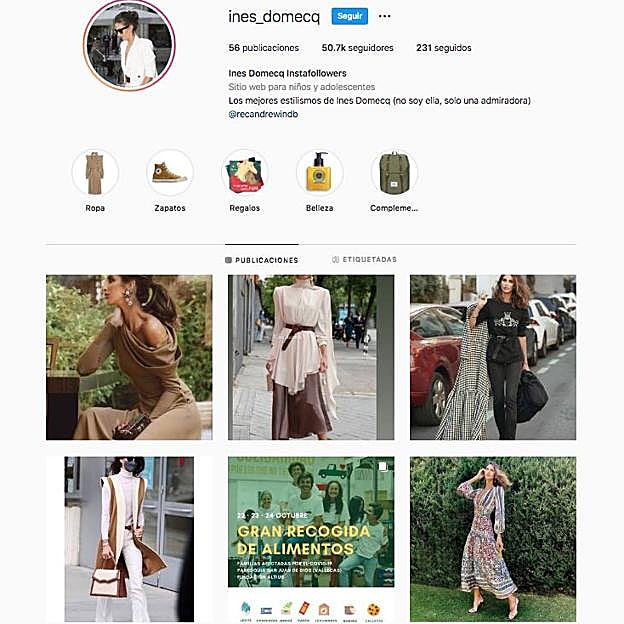624x624 pixels.
Task: Switch to the Etiquetadas tab
Action: [364, 260]
